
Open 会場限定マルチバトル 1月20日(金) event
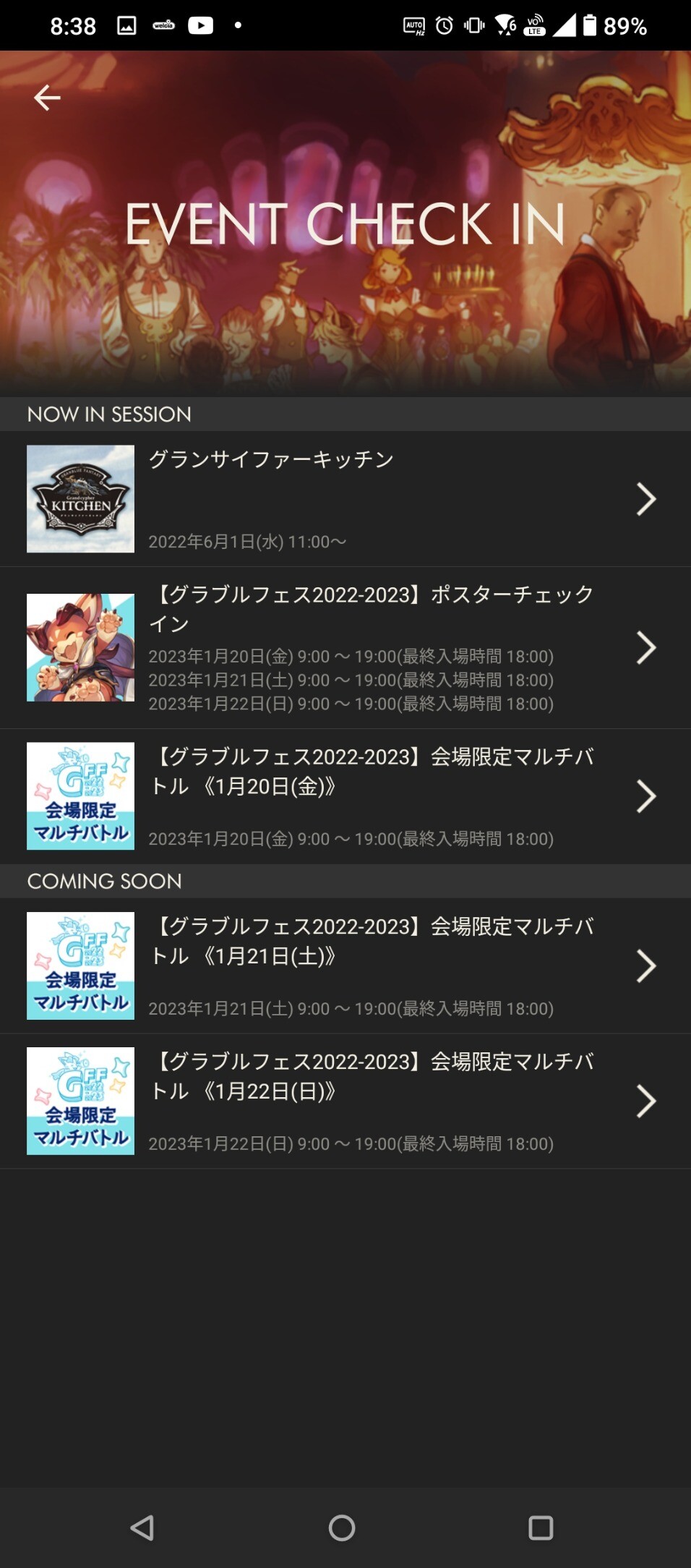click(x=345, y=796)
